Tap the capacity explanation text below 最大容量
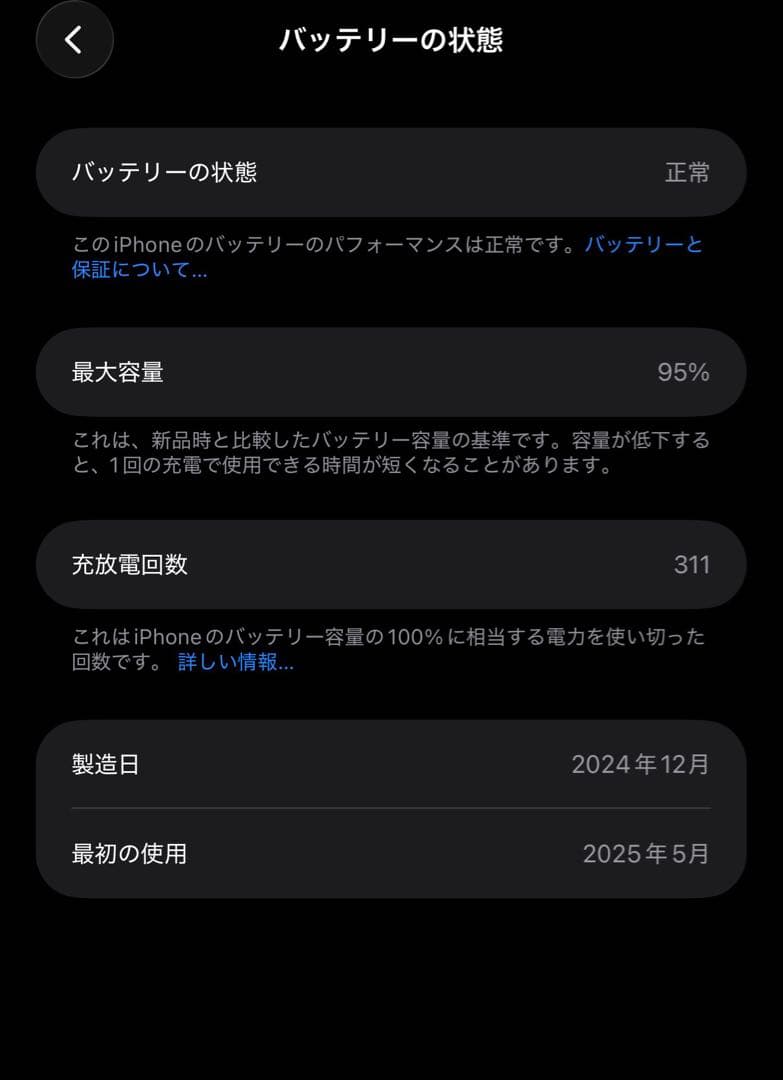Image resolution: width=783 pixels, height=1080 pixels. pyautogui.click(x=390, y=452)
